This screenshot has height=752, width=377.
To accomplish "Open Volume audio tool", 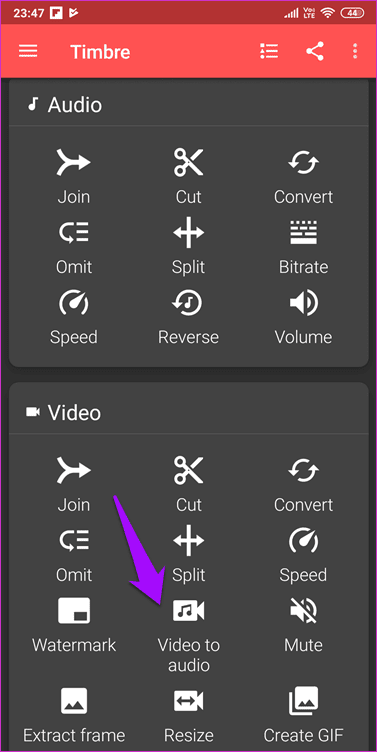I will 304,317.
